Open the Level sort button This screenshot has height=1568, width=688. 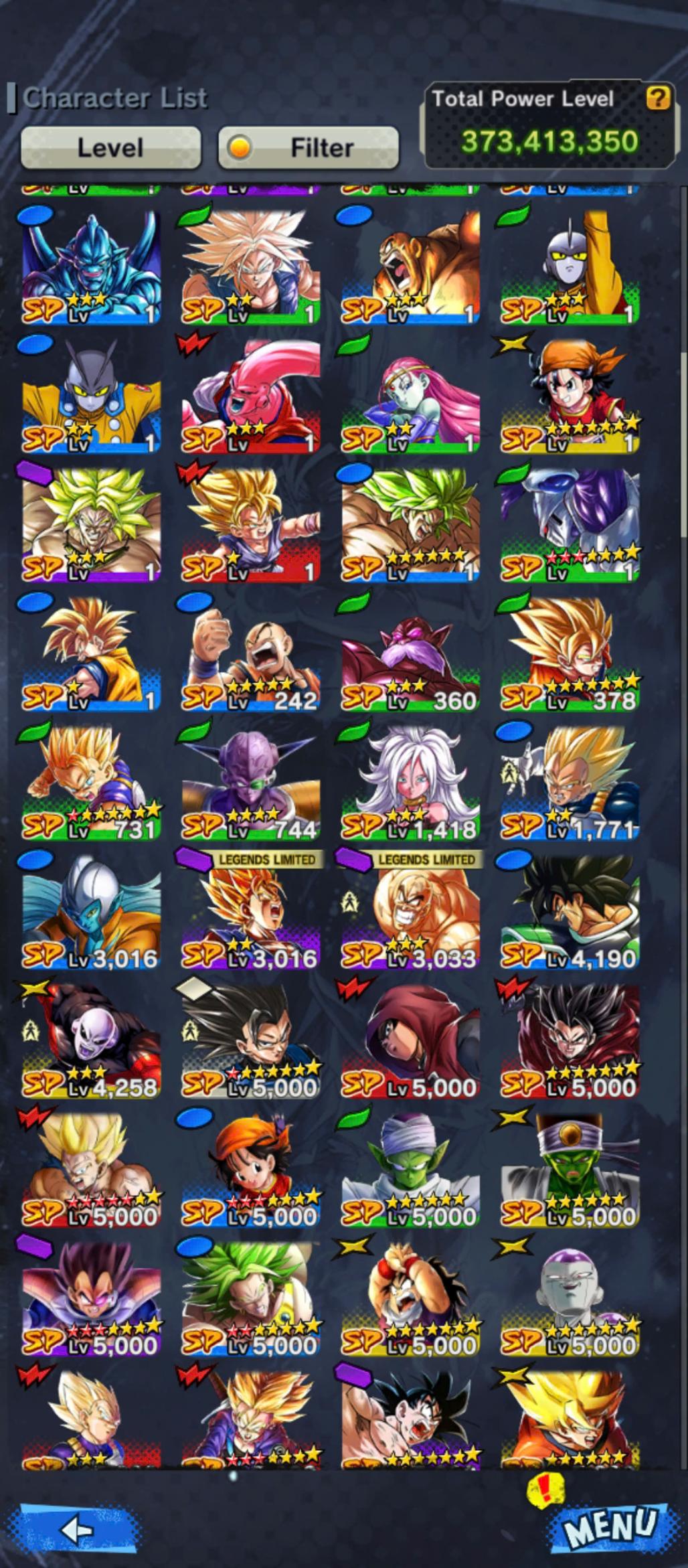click(x=110, y=147)
